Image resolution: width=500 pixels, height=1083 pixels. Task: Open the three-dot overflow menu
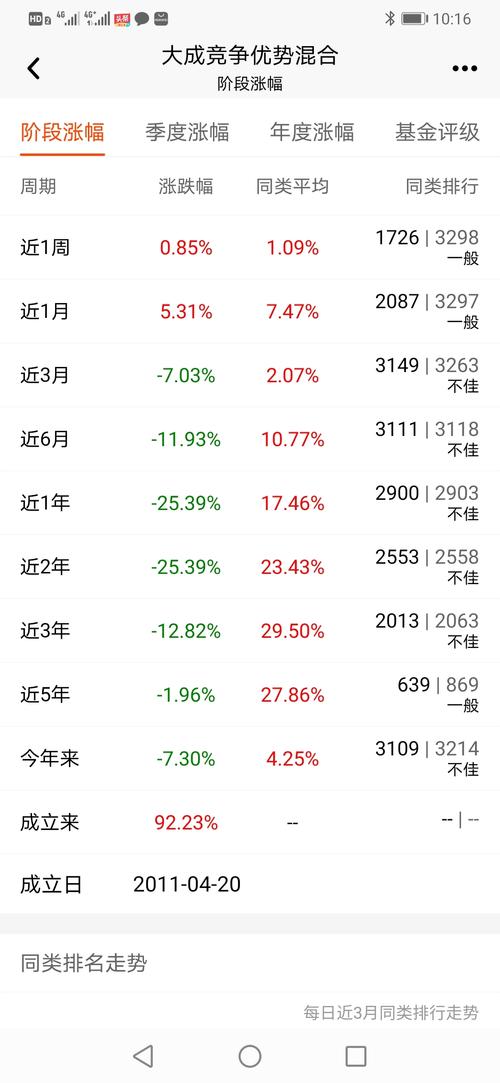click(464, 68)
